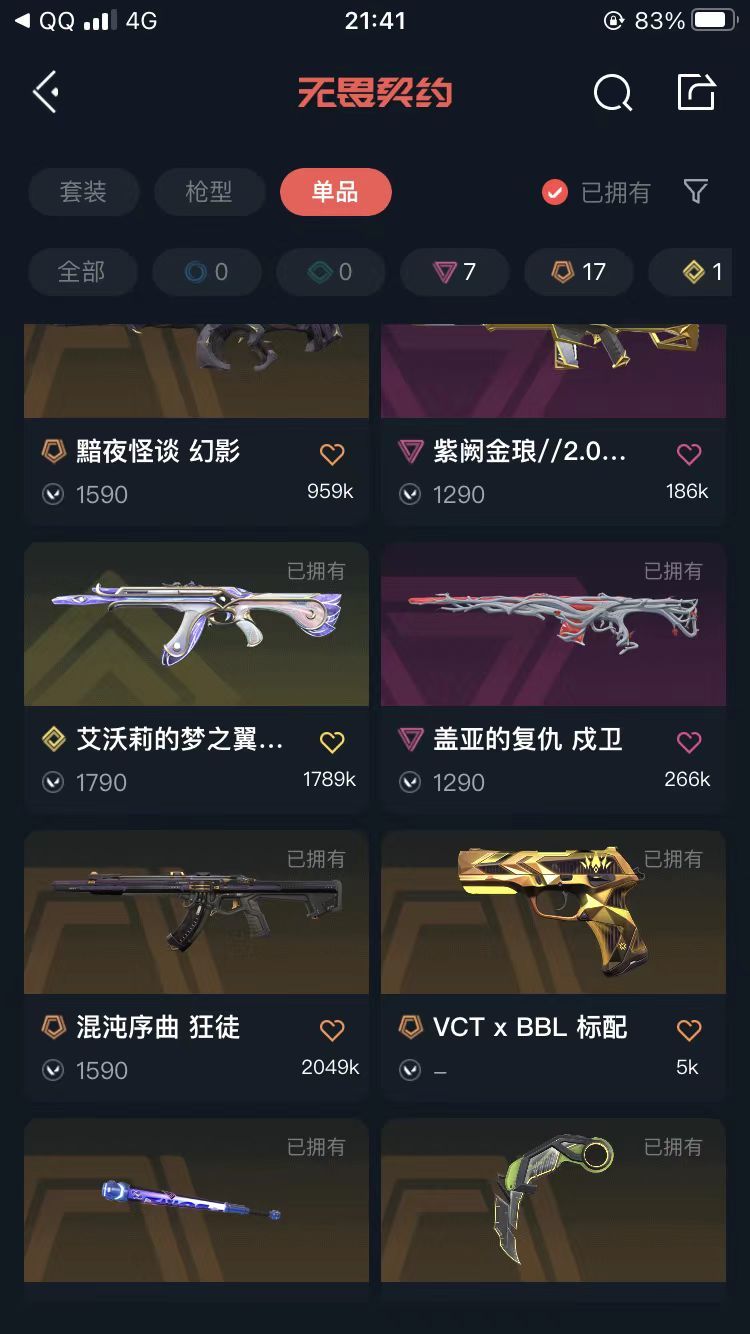
Task: Switch to the 套装 tab
Action: pyautogui.click(x=84, y=192)
